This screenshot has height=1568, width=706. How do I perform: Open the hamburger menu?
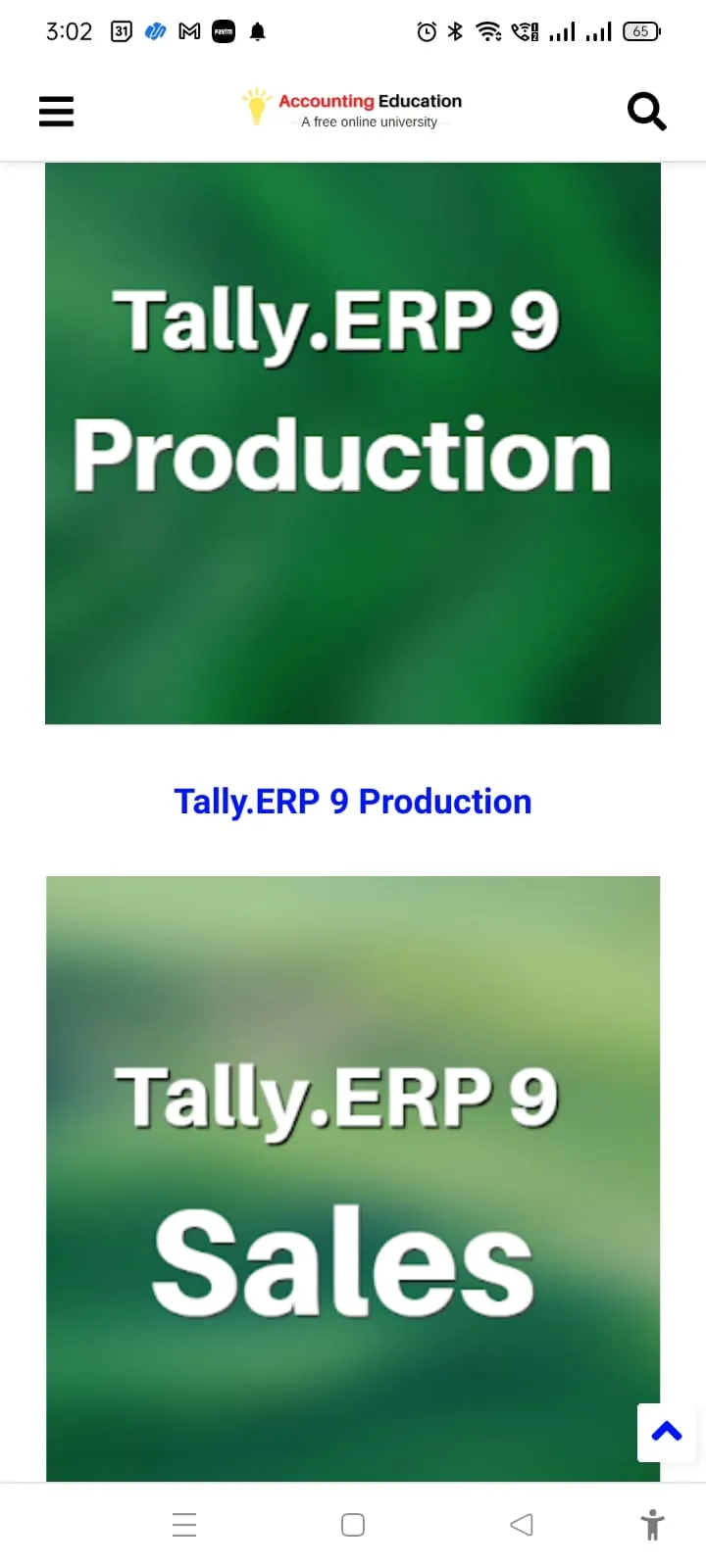point(56,111)
